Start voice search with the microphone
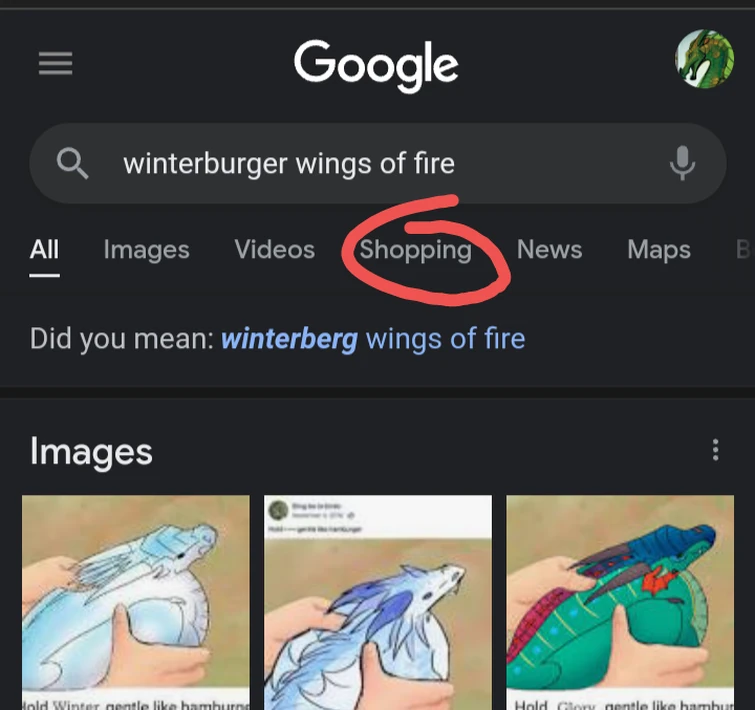Viewport: 755px width, 710px height. (x=682, y=163)
